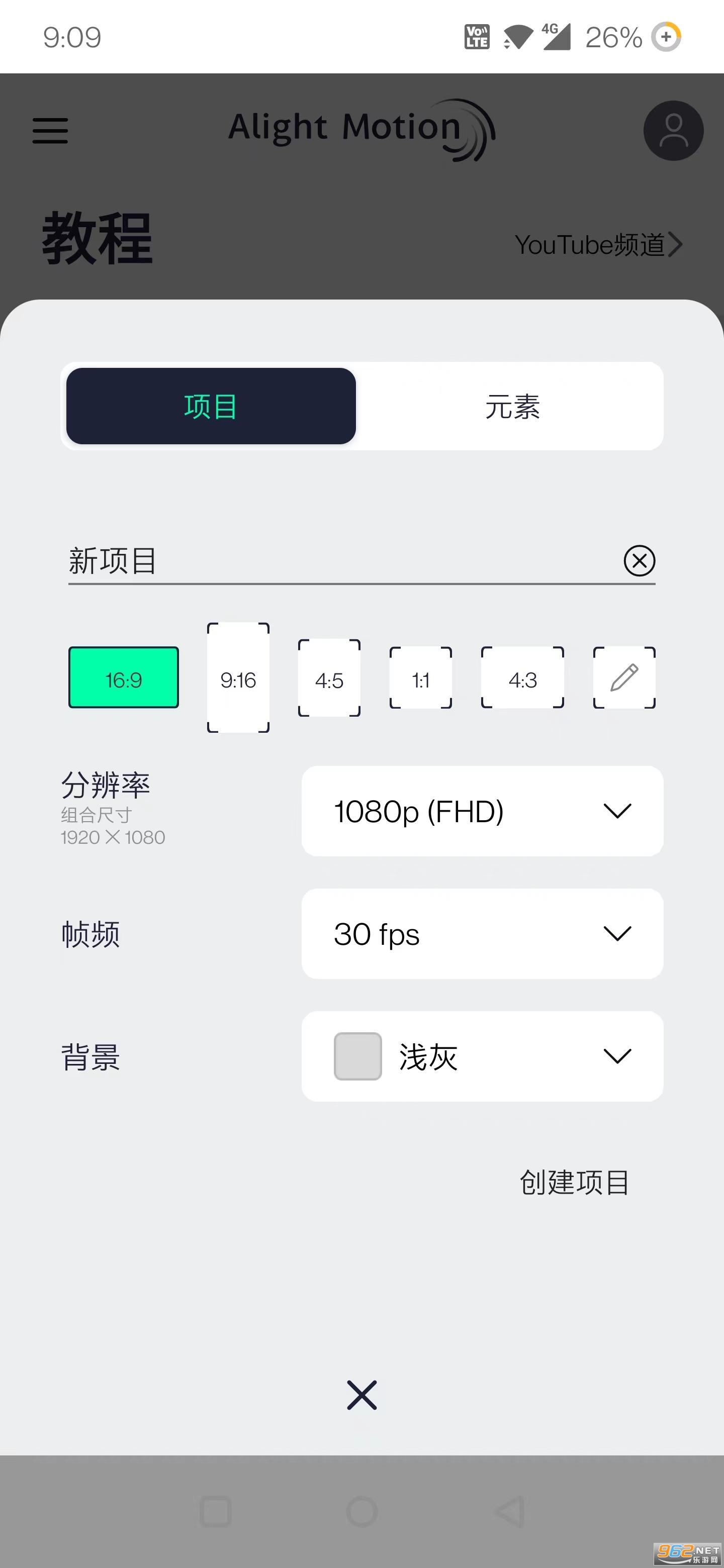Choose the 16:9 aspect ratio
The width and height of the screenshot is (724, 1568).
click(x=124, y=677)
